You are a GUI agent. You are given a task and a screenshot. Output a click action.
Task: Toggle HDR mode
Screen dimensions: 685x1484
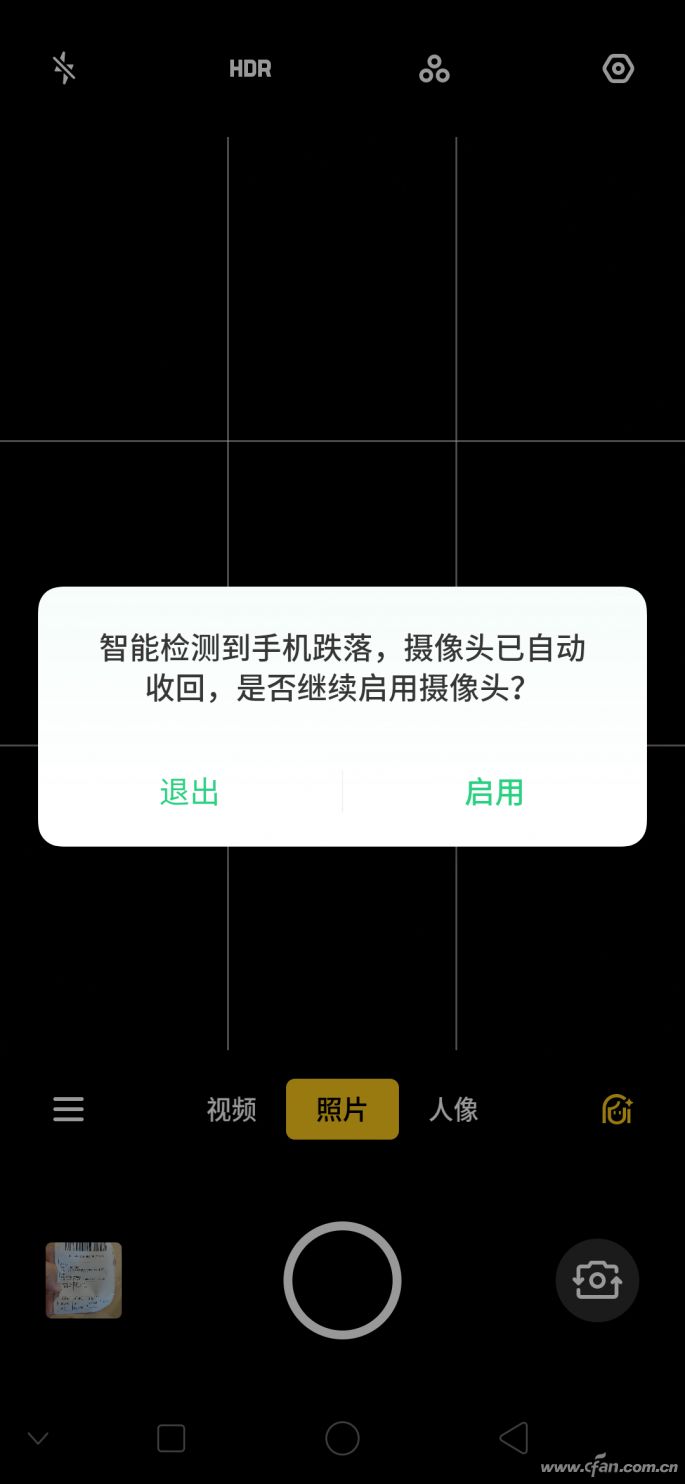(250, 69)
